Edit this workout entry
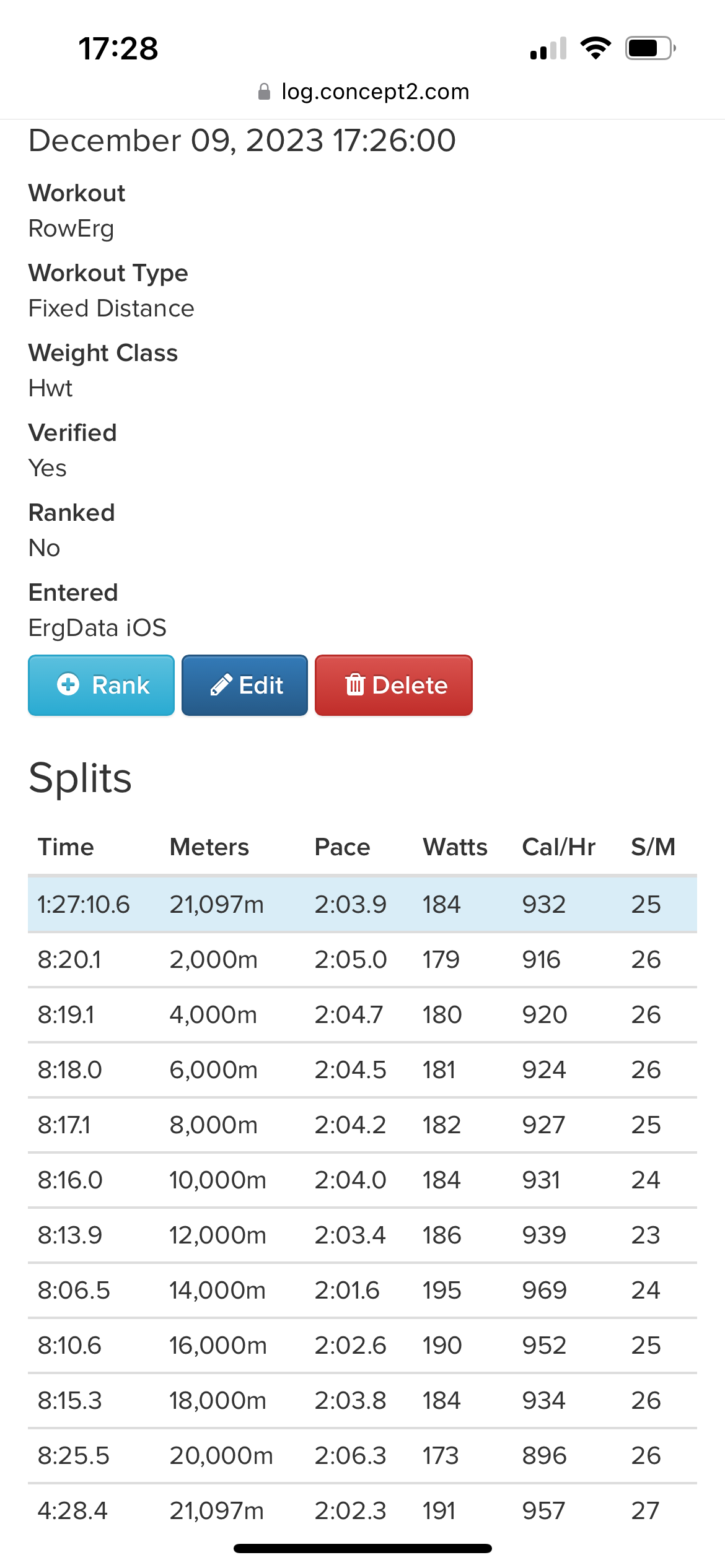The image size is (725, 1568). (x=245, y=685)
